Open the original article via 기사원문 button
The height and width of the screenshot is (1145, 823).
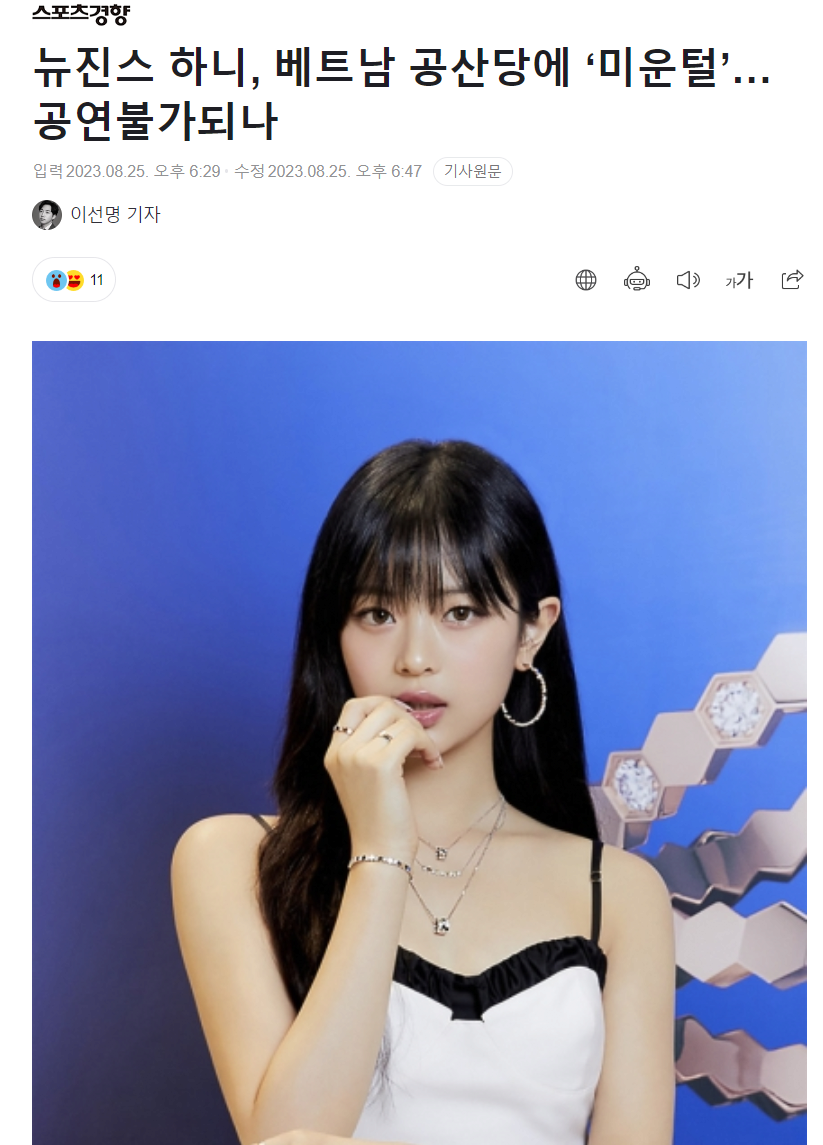[472, 172]
